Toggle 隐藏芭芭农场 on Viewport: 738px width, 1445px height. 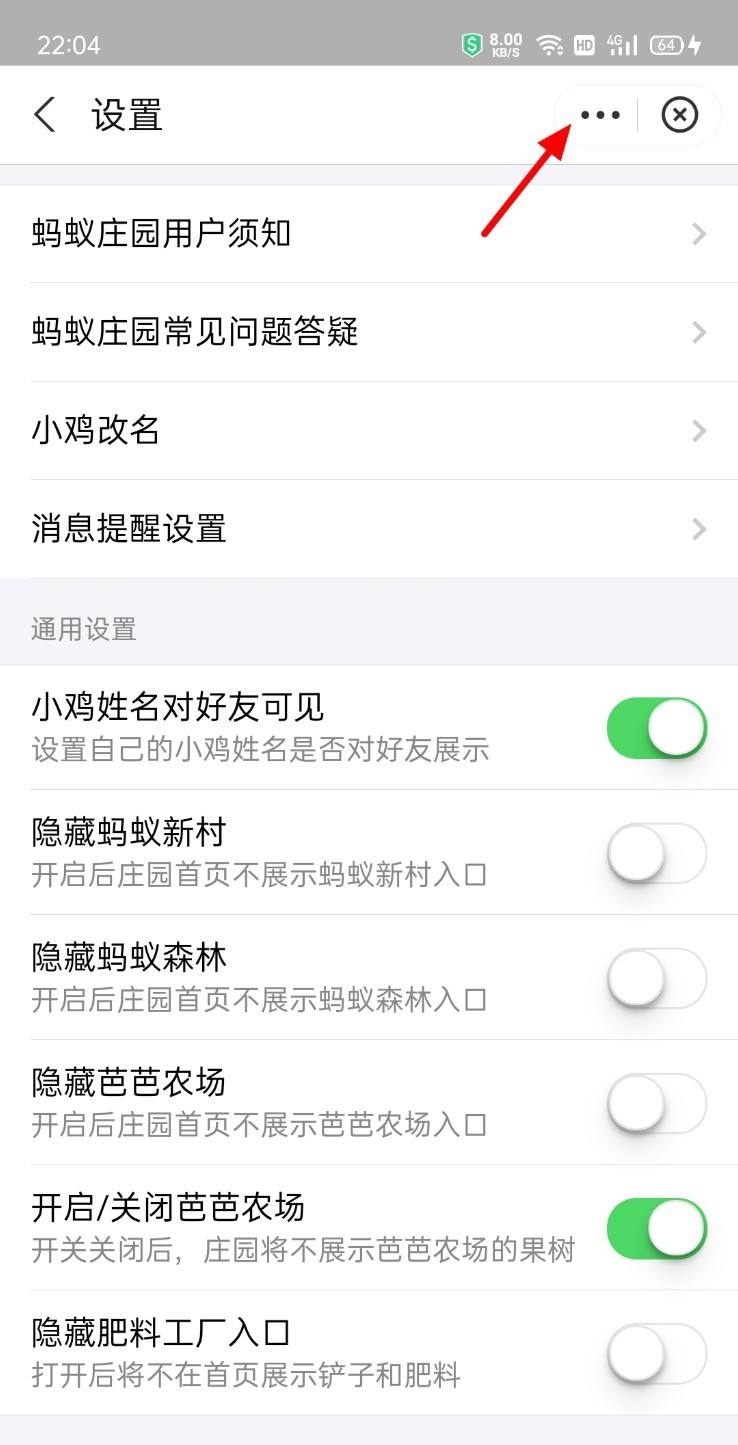(657, 1103)
